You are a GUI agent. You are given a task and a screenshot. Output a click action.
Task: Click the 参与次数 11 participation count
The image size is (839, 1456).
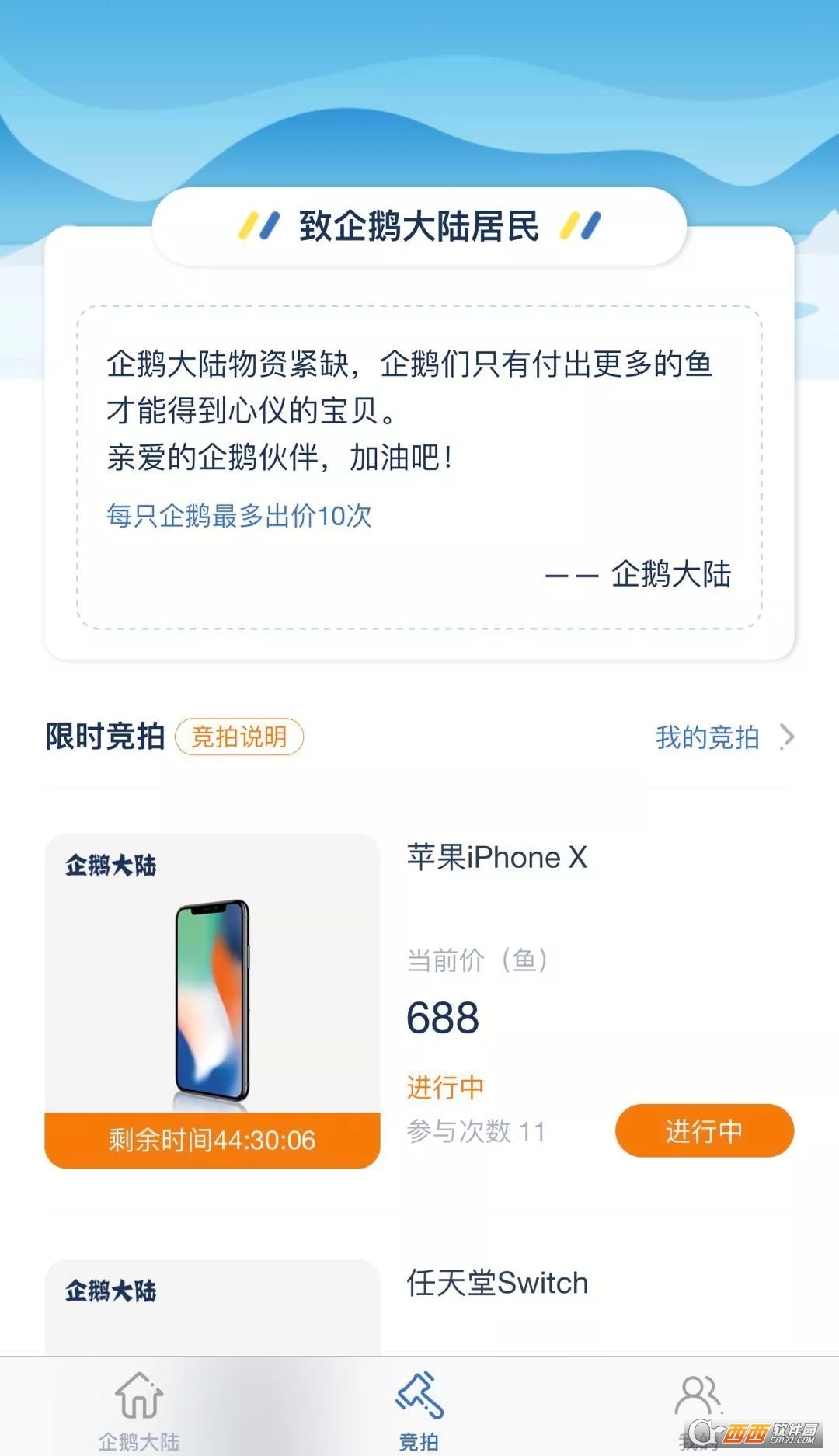[x=475, y=1129]
